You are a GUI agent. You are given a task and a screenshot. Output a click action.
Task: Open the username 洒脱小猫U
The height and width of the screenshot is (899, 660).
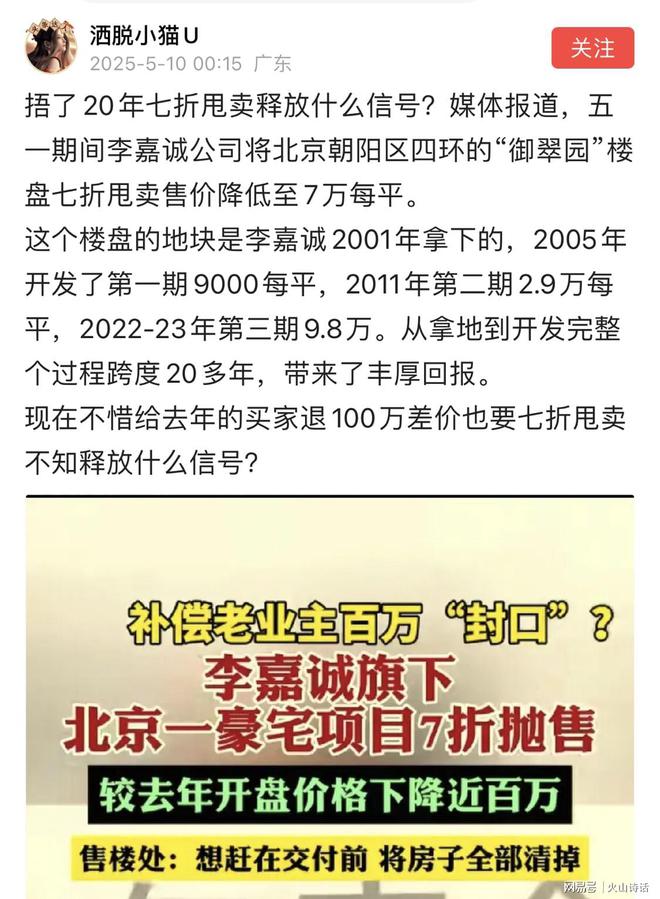[x=144, y=35]
